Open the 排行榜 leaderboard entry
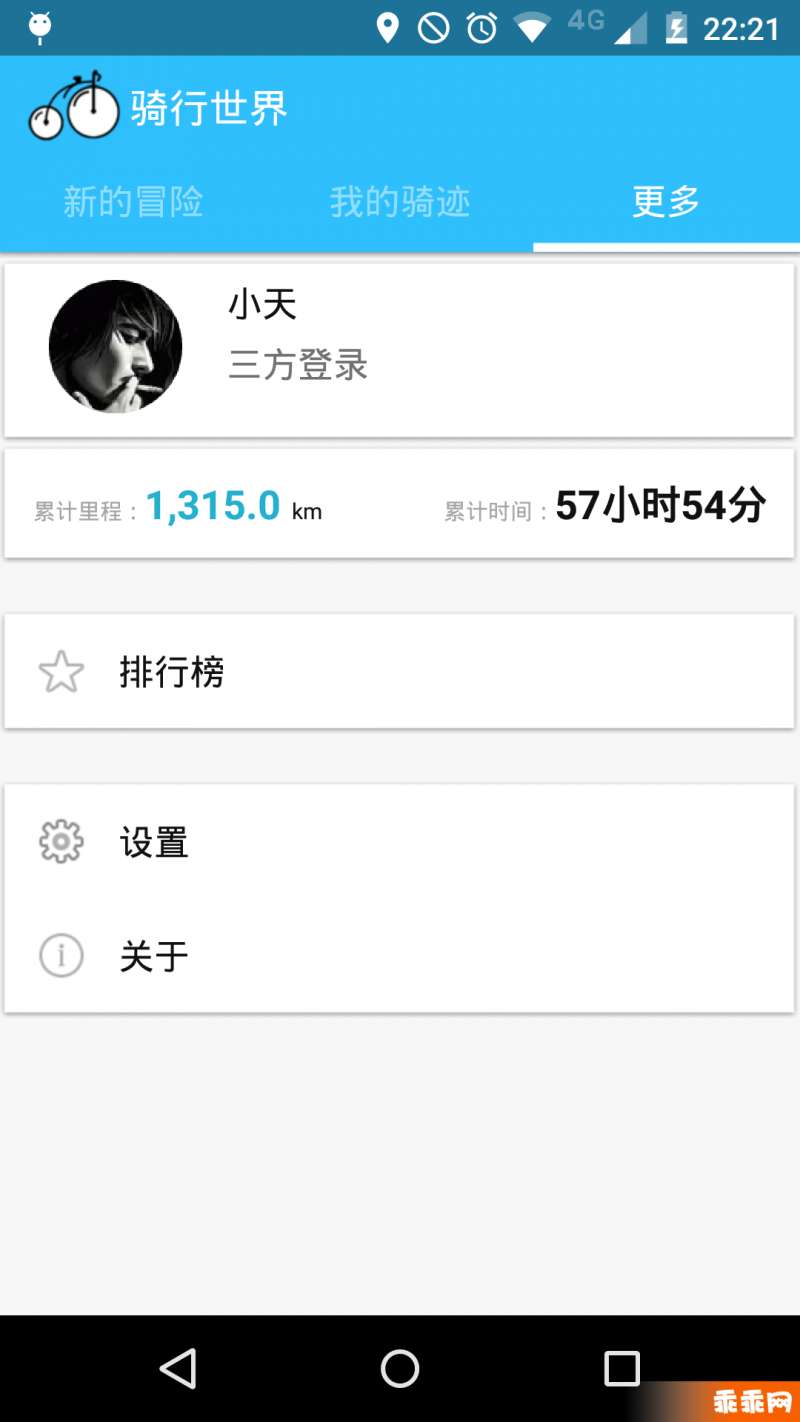 pos(171,671)
